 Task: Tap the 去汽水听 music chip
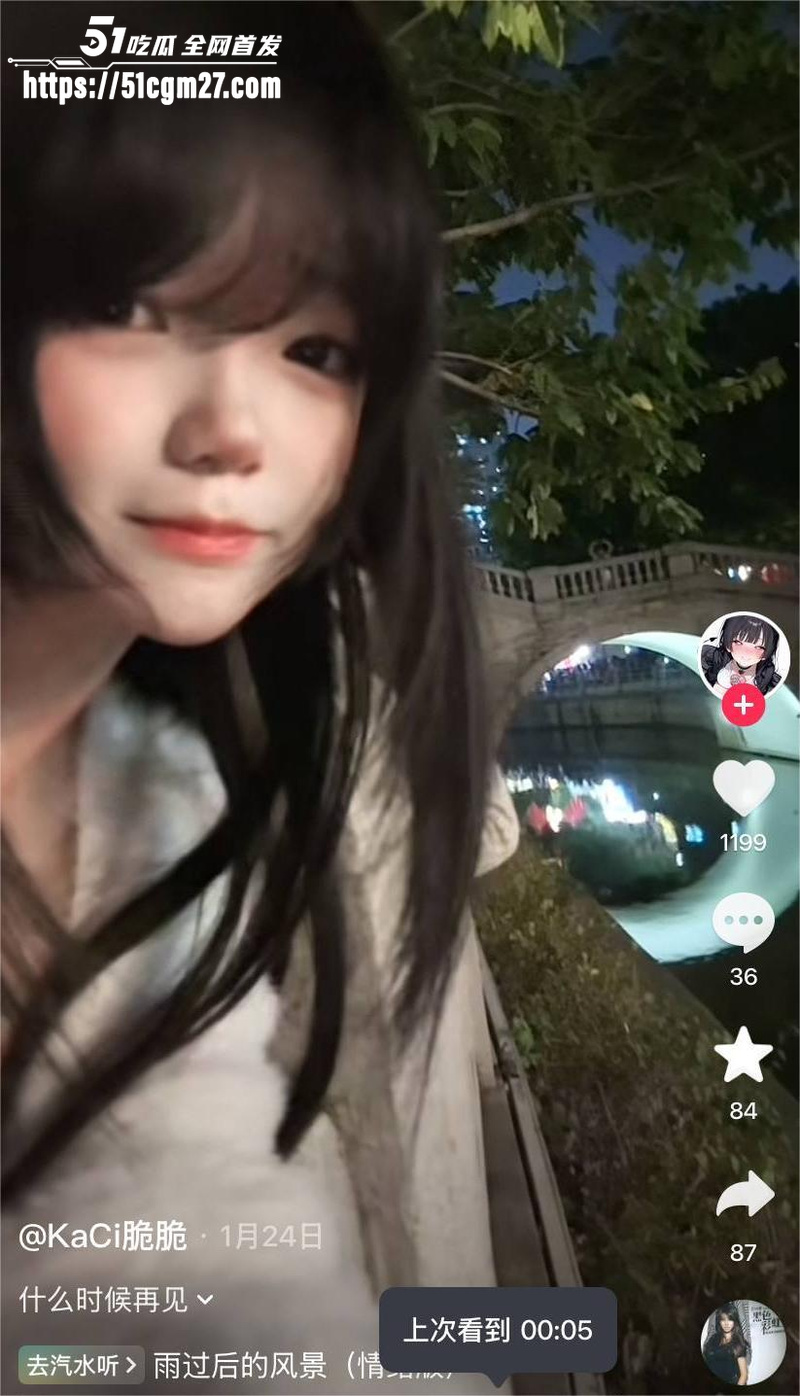click(82, 1364)
